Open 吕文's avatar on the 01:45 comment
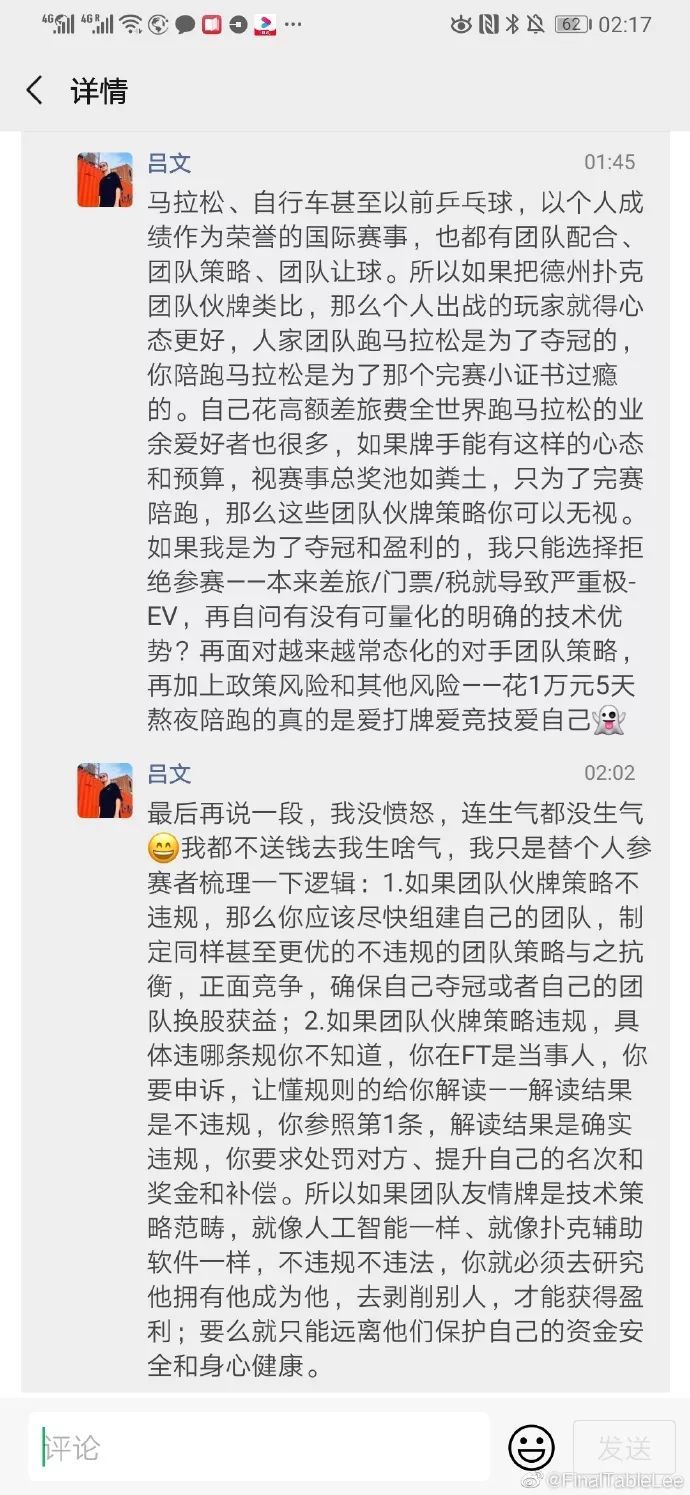Viewport: 690px width, 1495px height. coord(105,180)
